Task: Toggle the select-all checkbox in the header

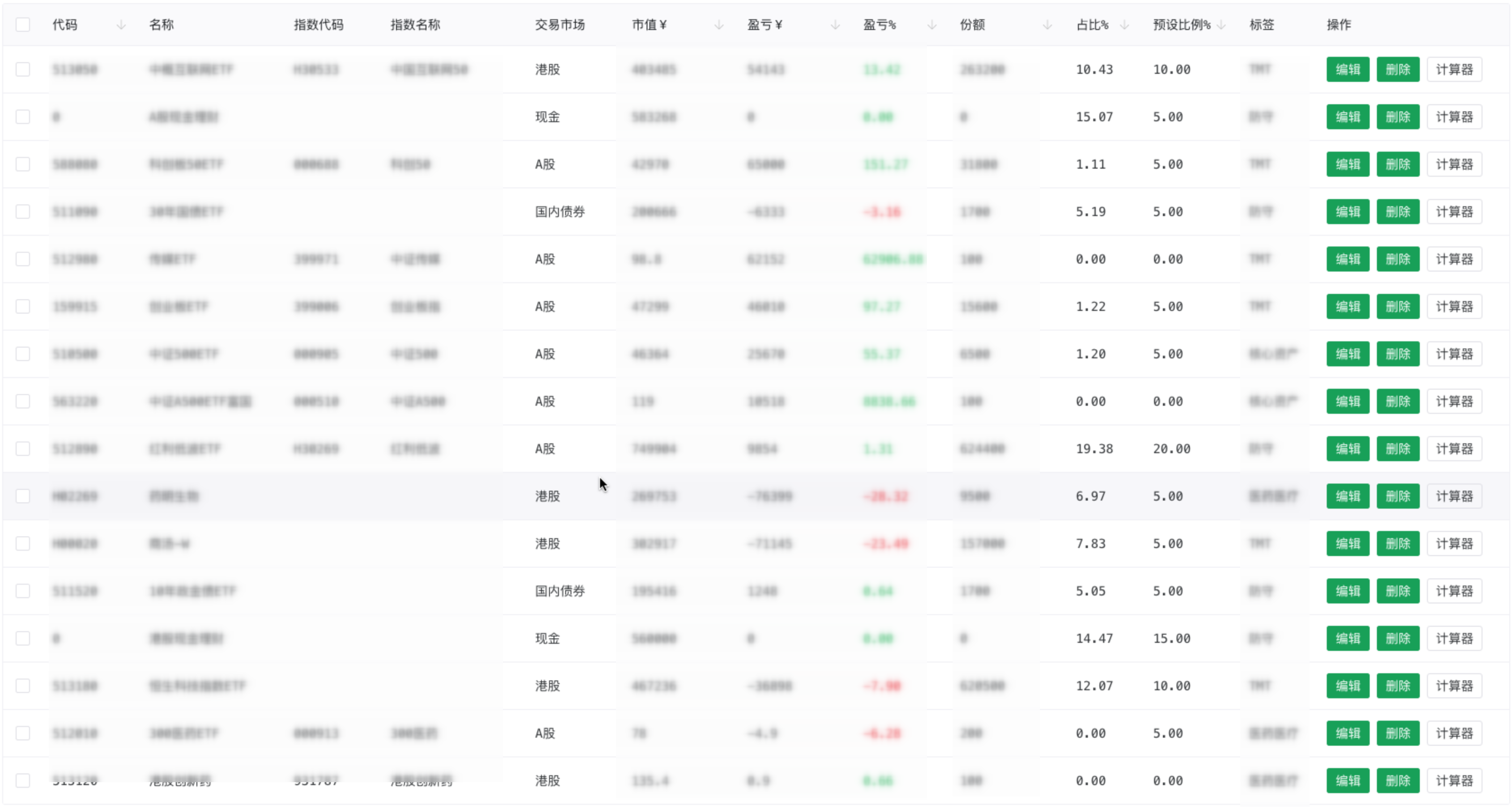Action: [22, 25]
